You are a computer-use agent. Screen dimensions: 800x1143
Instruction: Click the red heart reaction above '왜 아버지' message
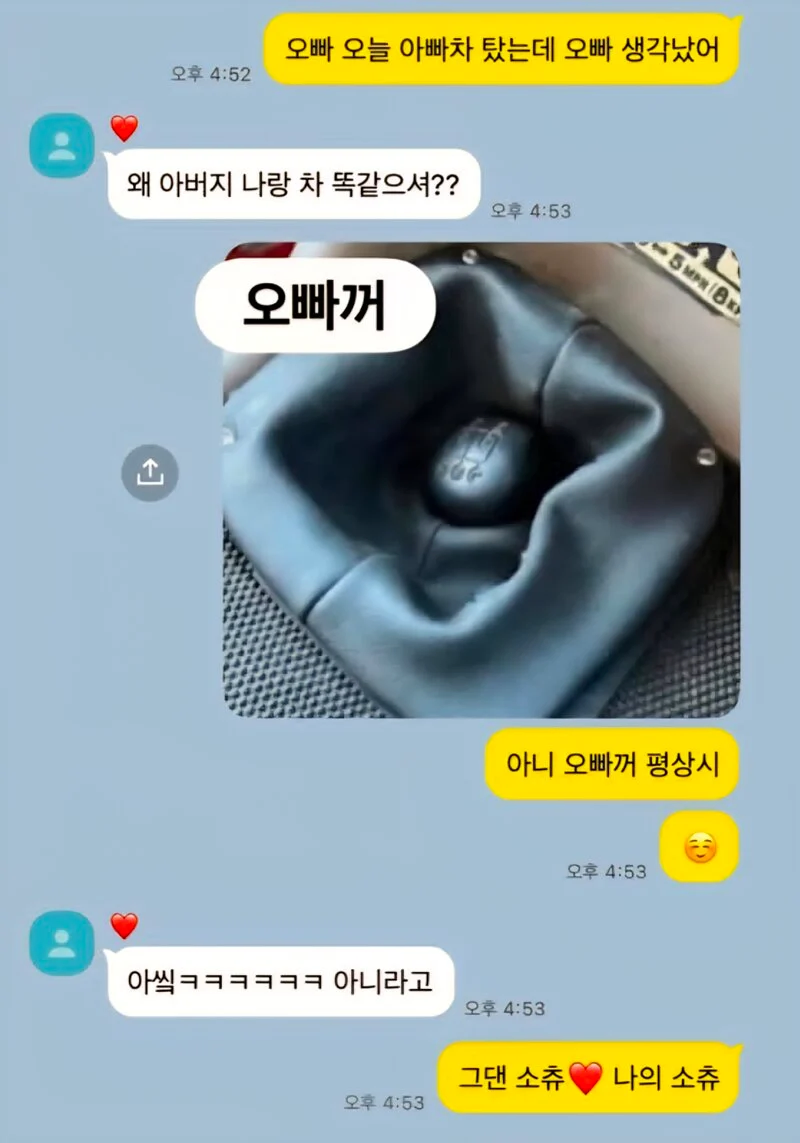[x=123, y=127]
